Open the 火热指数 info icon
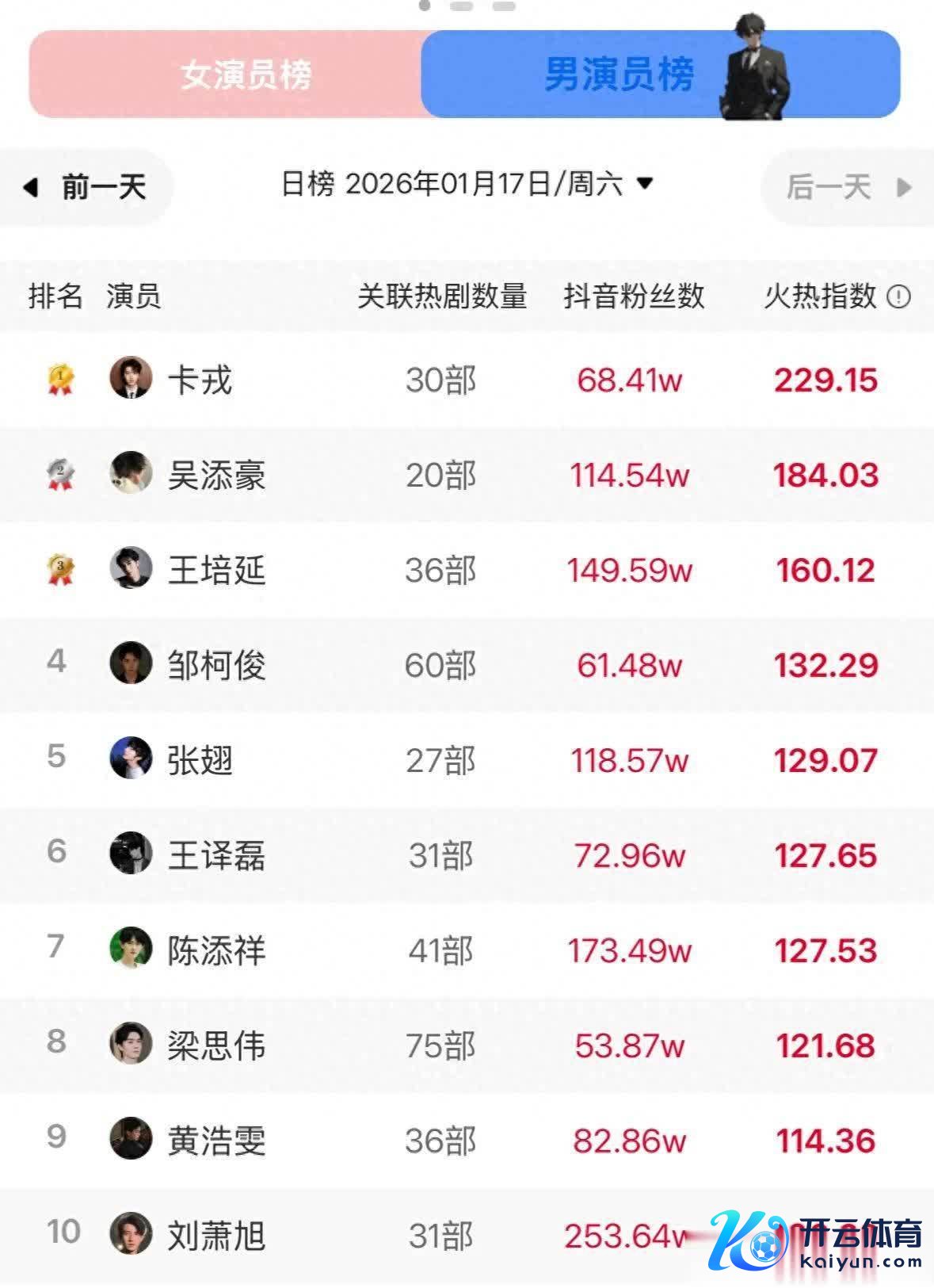 898,297
